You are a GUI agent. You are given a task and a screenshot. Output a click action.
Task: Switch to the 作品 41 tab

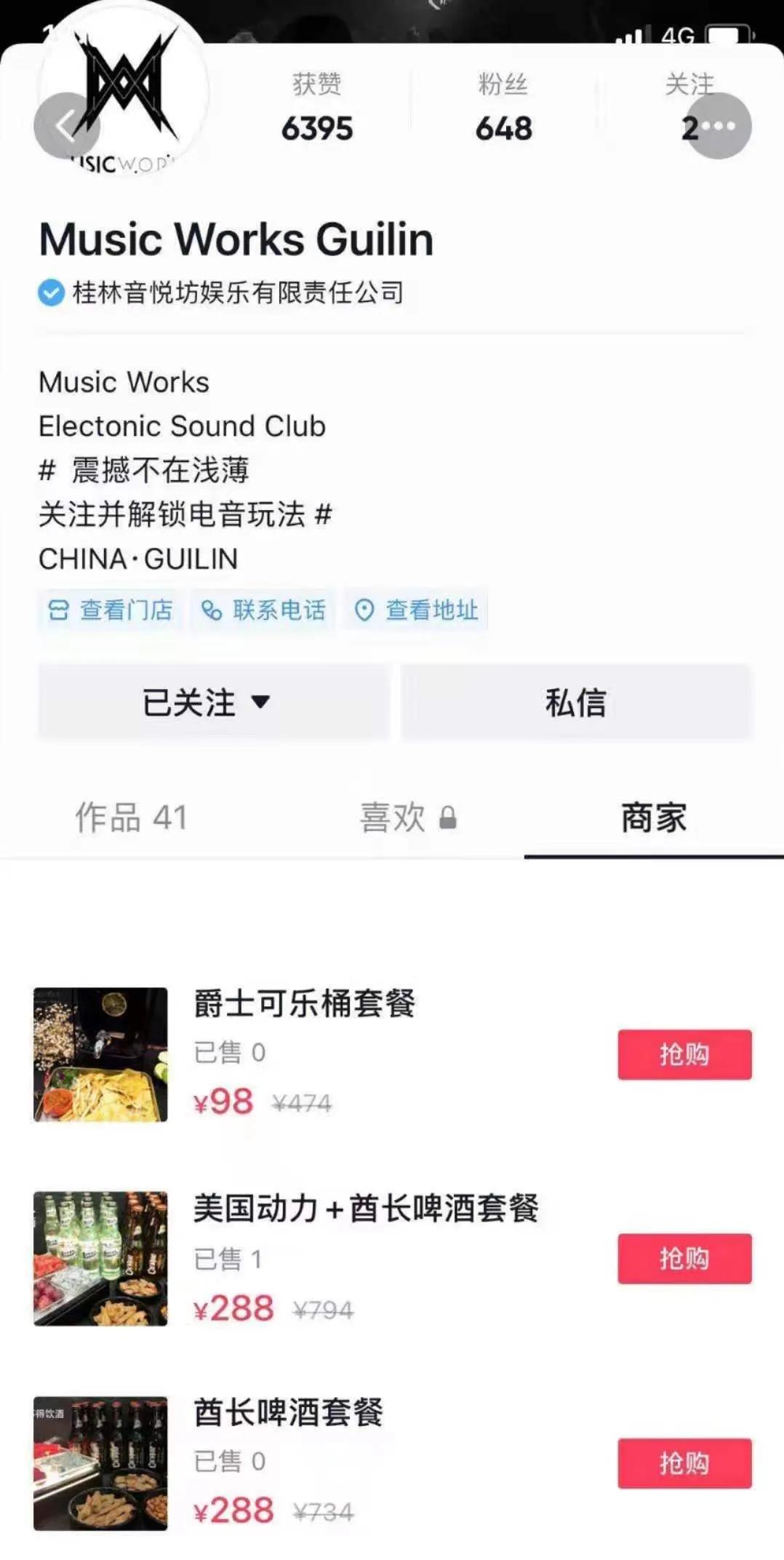pos(132,819)
